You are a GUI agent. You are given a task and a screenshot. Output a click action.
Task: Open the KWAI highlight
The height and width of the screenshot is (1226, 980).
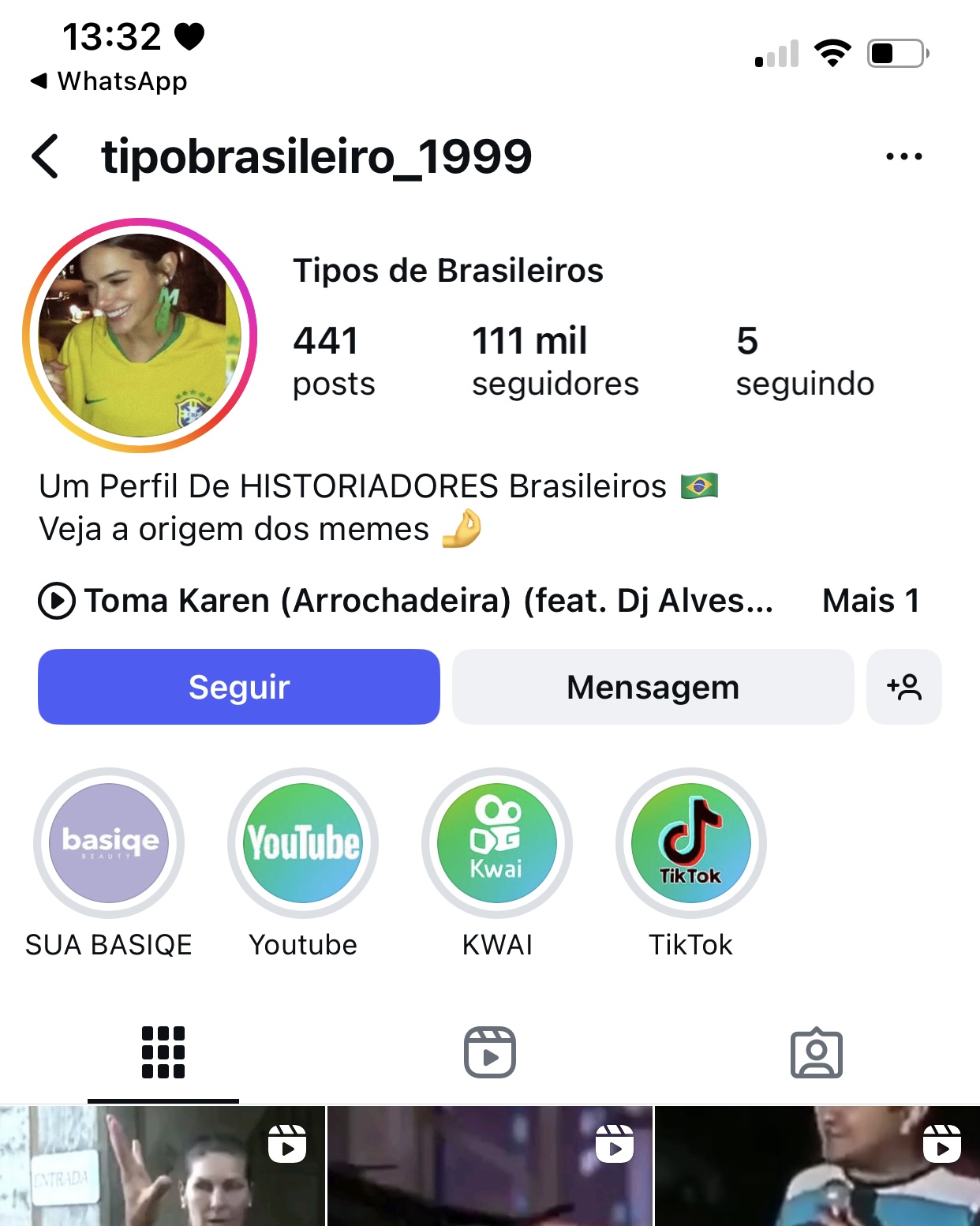[497, 843]
